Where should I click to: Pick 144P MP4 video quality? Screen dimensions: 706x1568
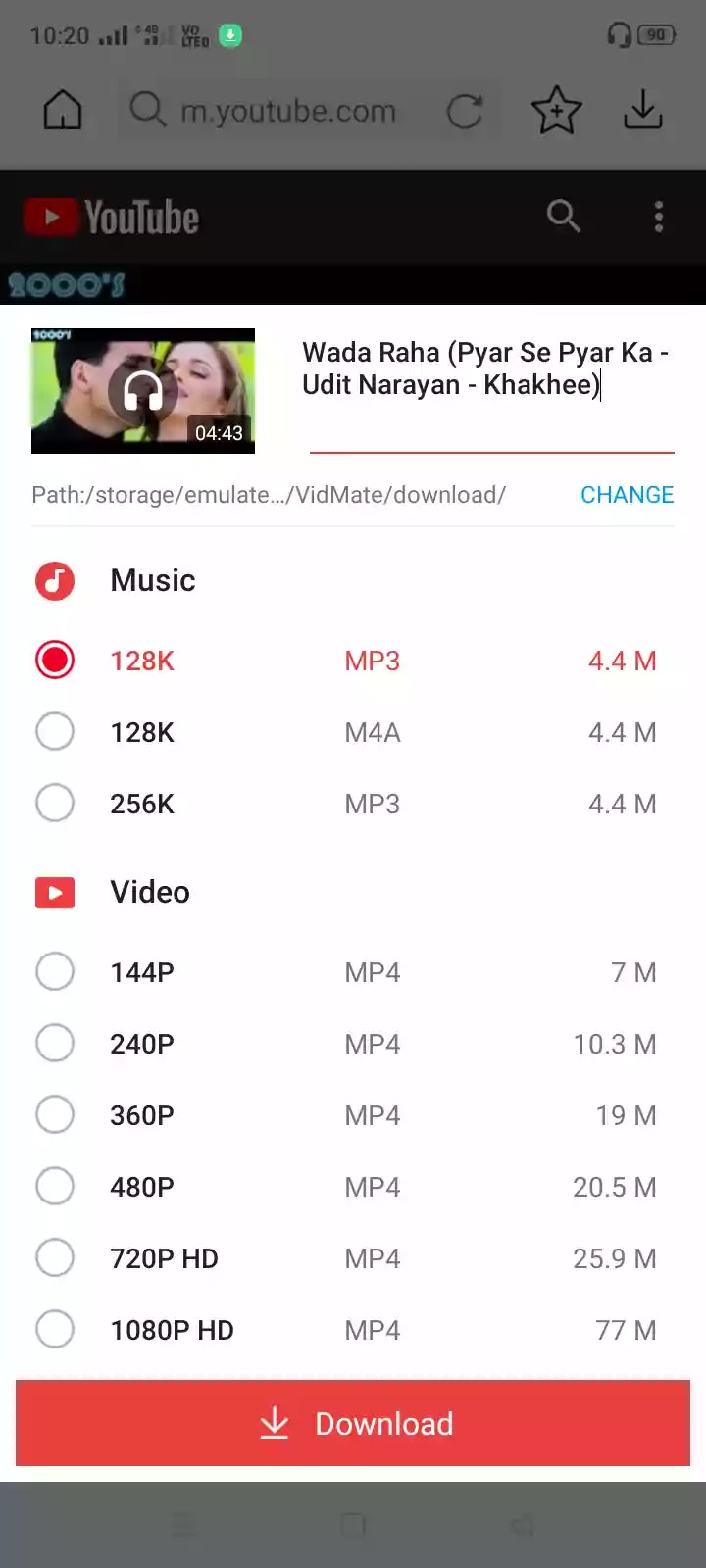[55, 972]
